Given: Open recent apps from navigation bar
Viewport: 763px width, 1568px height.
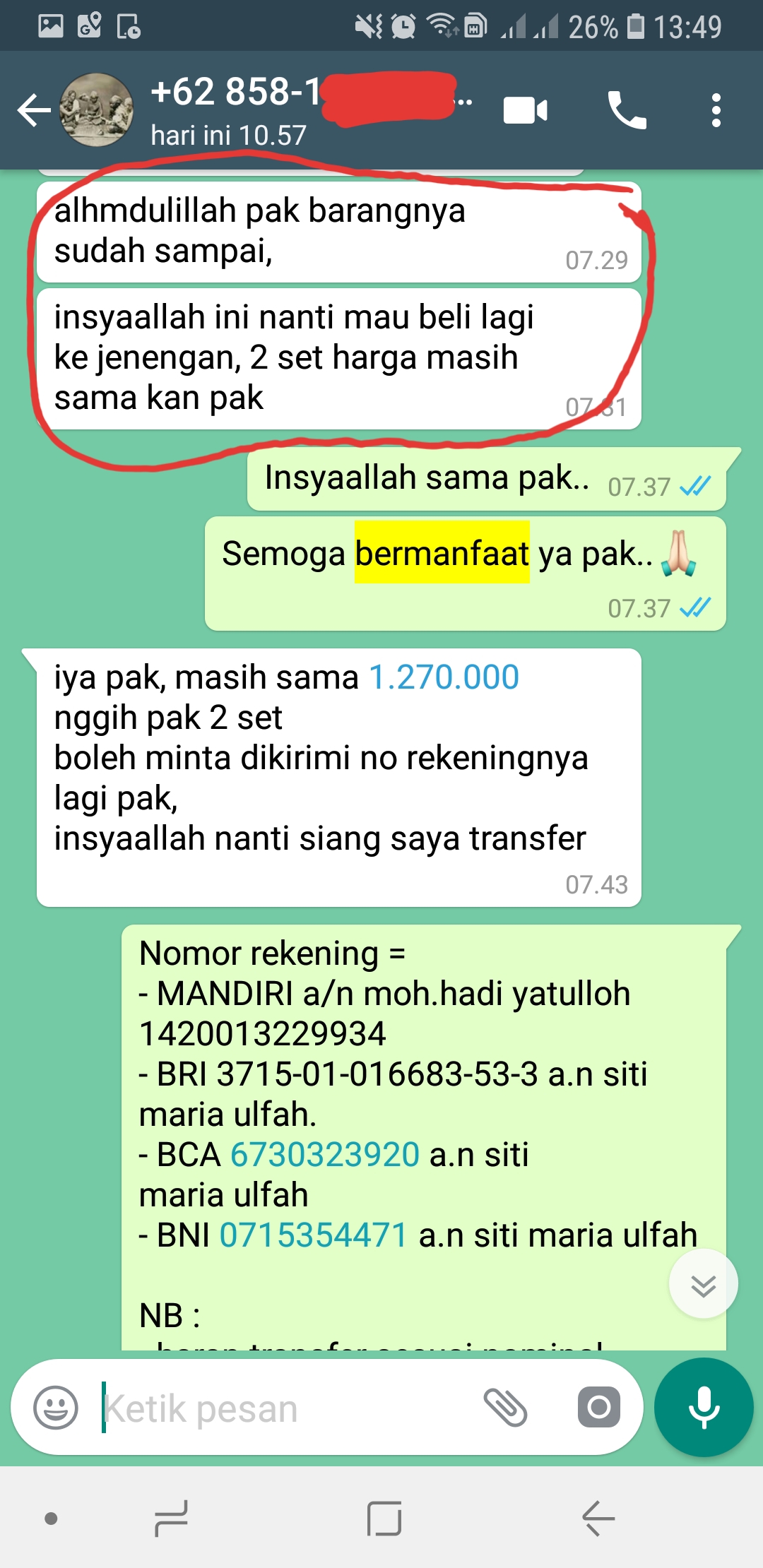Looking at the screenshot, I should pyautogui.click(x=171, y=1519).
